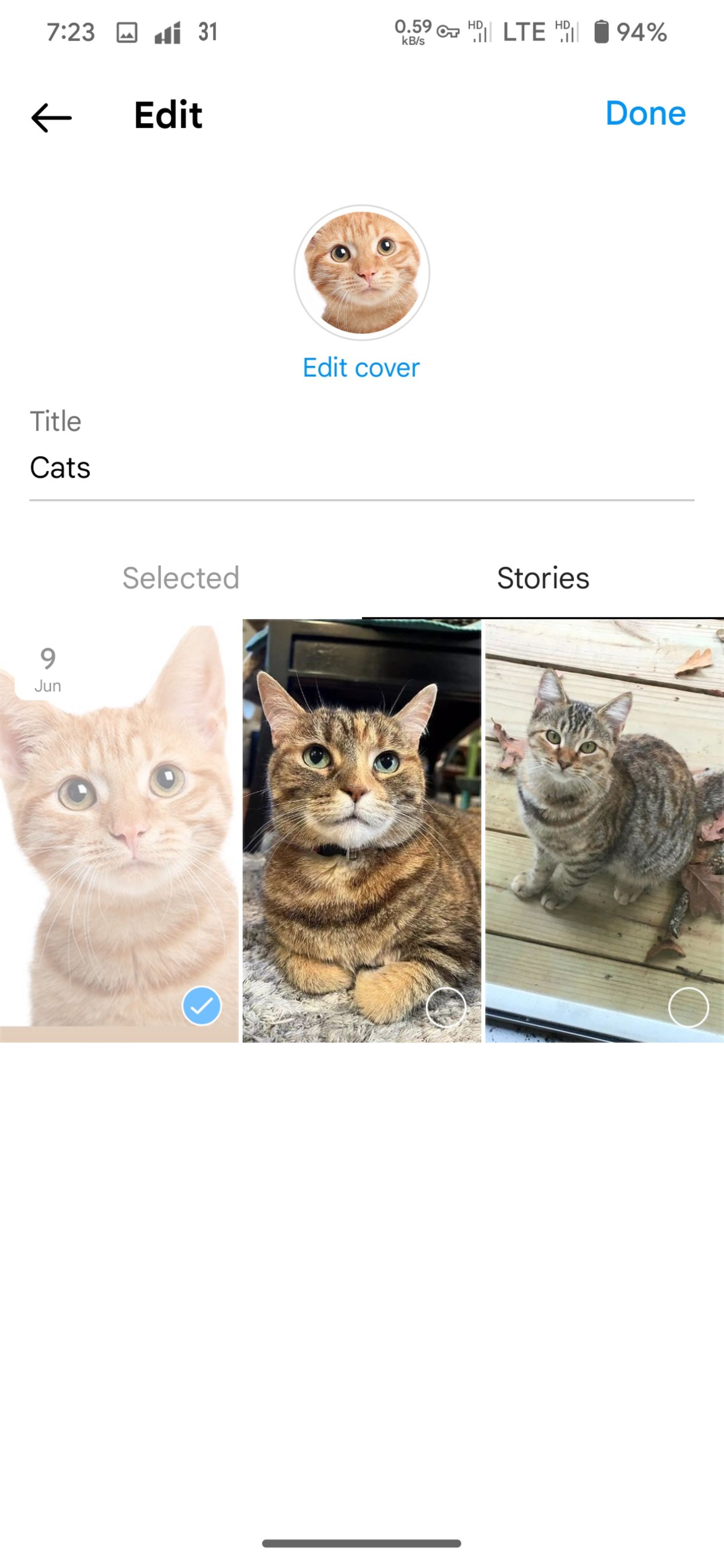Select the striped cat on wooden deck story

click(687, 1007)
